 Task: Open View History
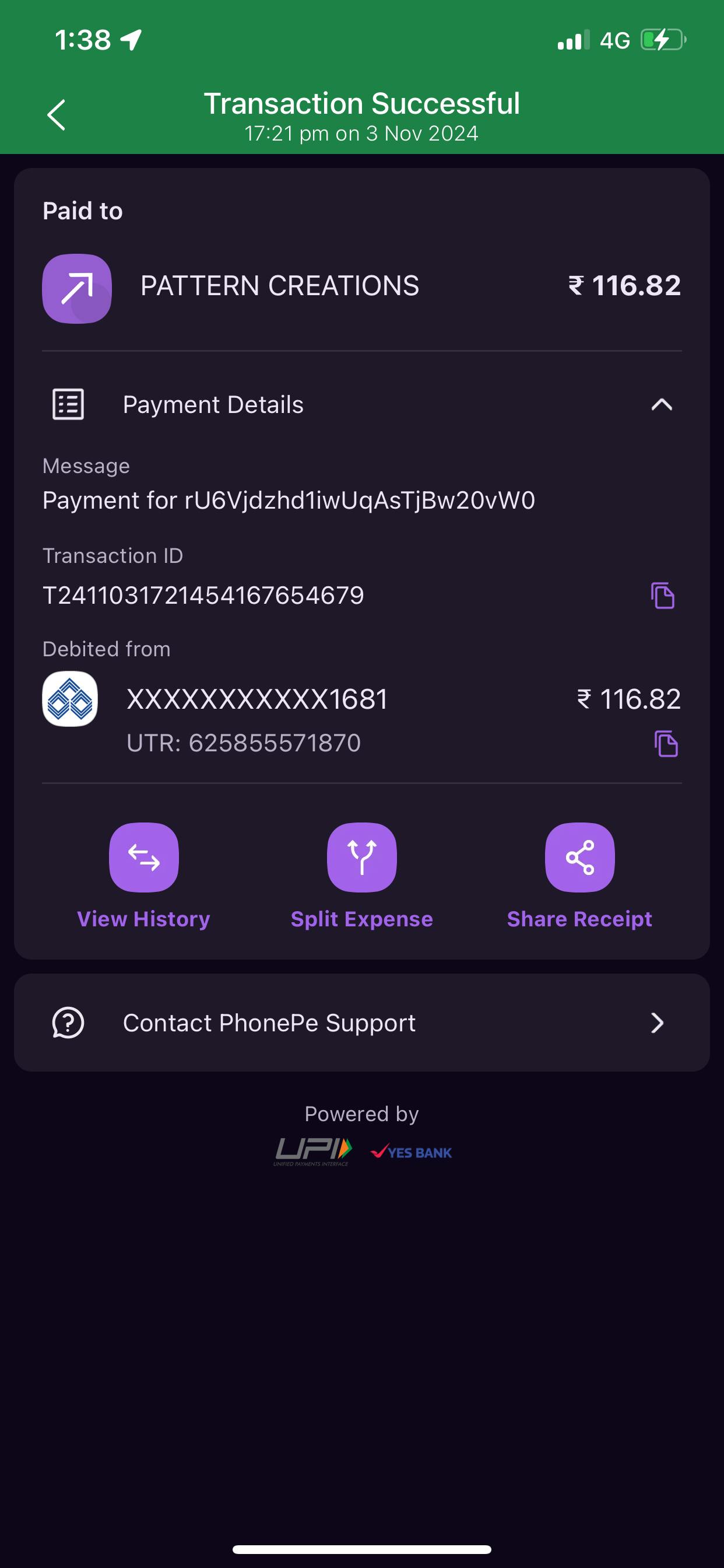pos(143,857)
